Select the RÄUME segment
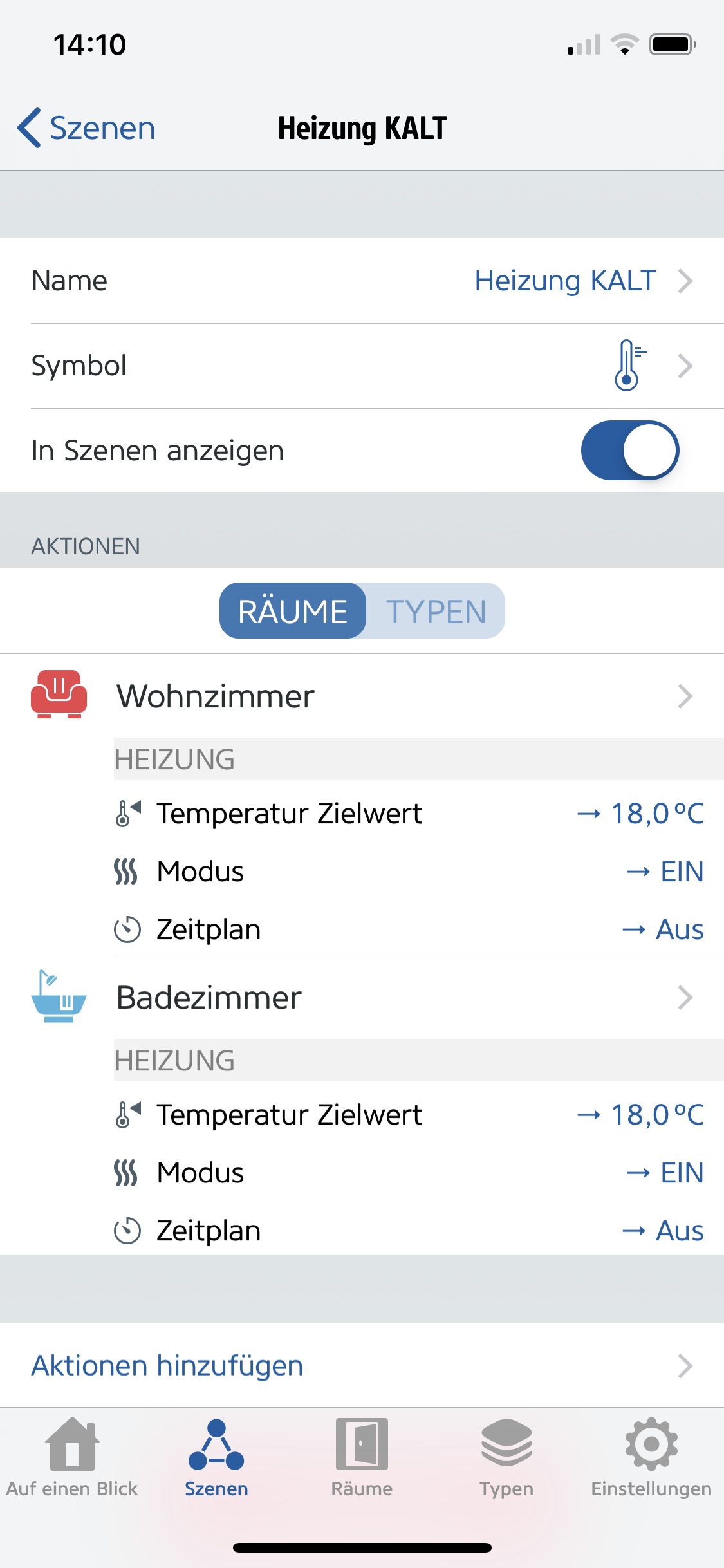The image size is (724, 1568). [x=293, y=611]
